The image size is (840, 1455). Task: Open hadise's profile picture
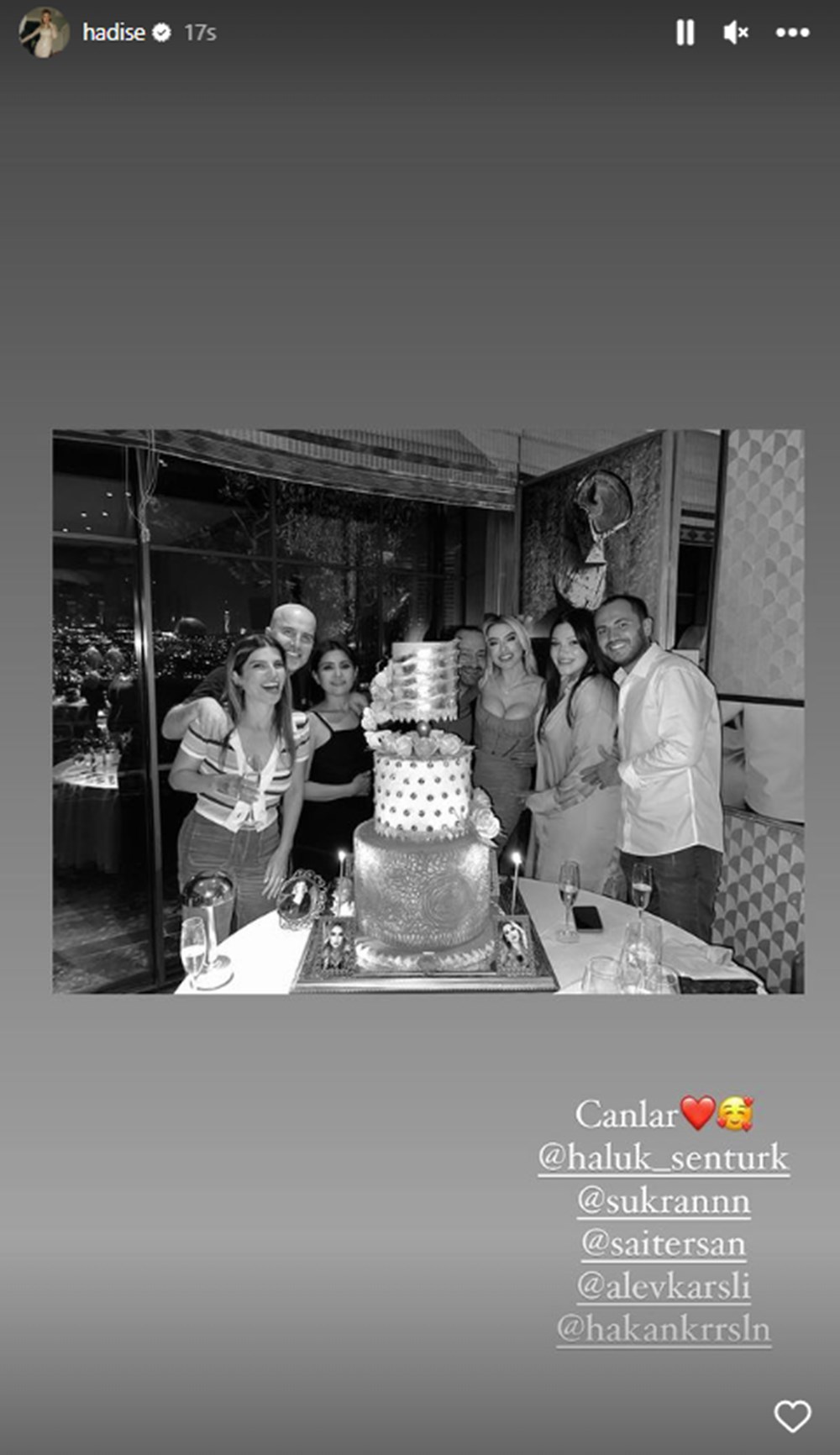(x=44, y=34)
